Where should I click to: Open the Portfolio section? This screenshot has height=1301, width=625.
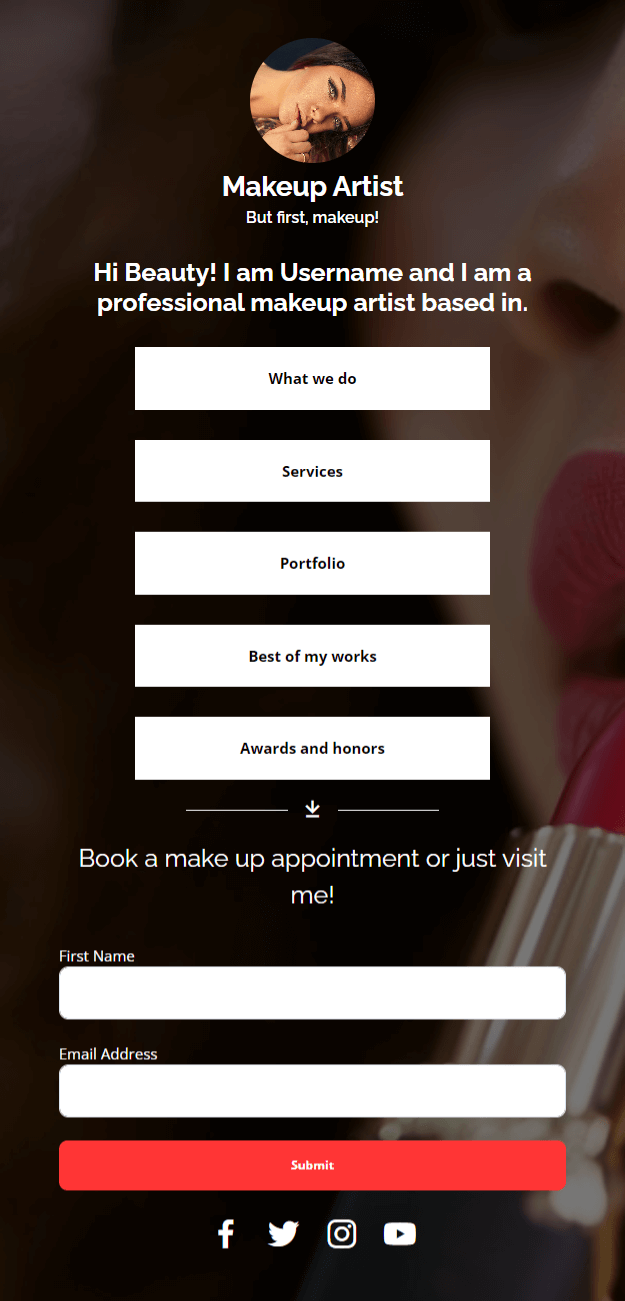pyautogui.click(x=312, y=563)
